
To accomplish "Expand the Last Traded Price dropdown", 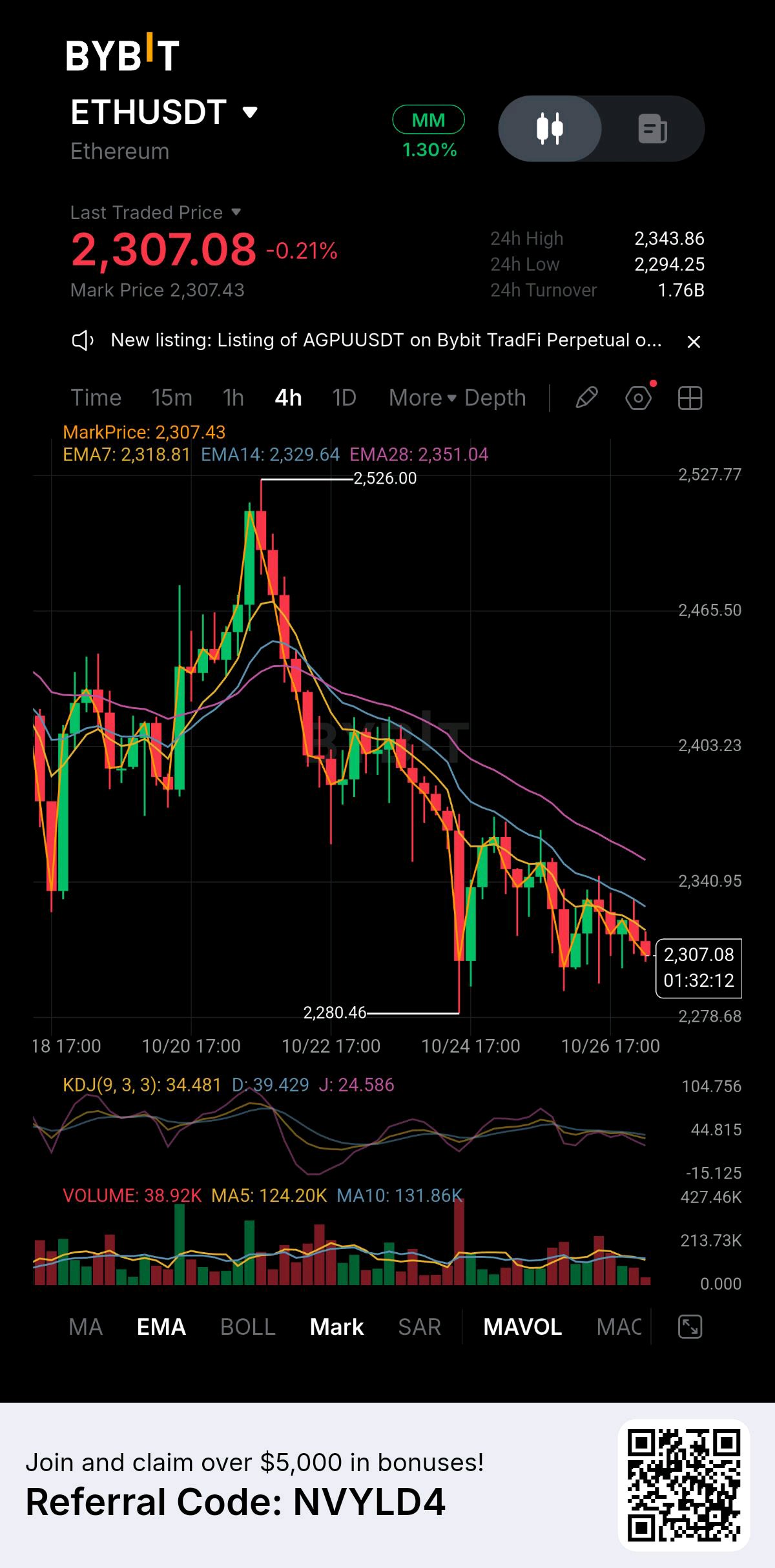I will click(156, 212).
